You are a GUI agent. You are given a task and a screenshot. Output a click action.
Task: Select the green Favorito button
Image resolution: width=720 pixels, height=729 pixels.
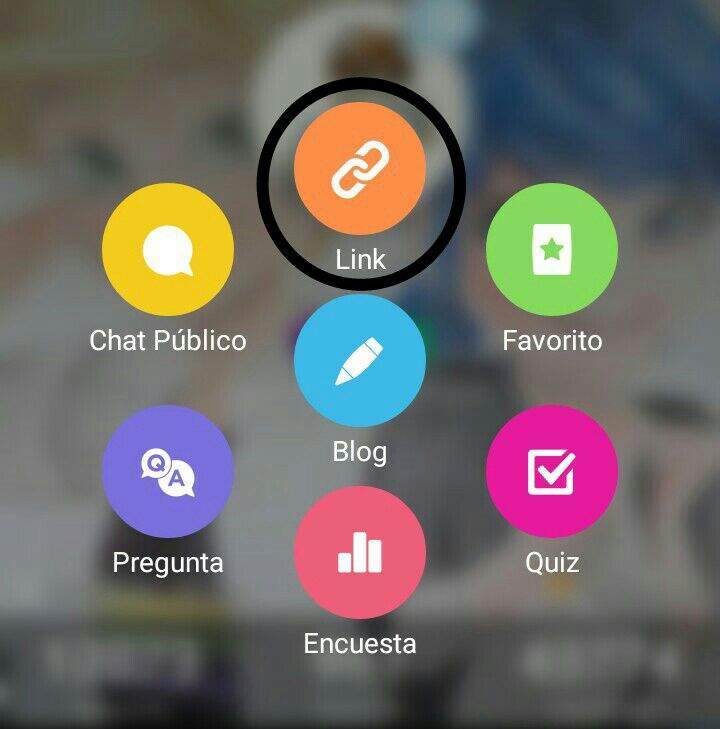coord(551,249)
